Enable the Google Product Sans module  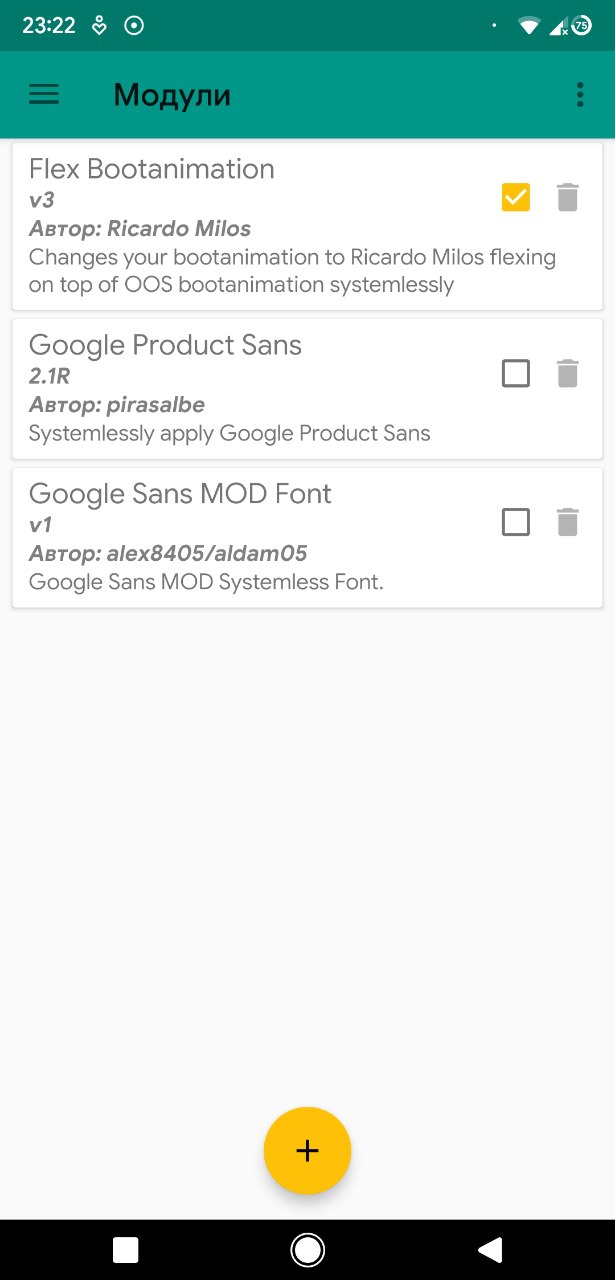pyautogui.click(x=516, y=374)
